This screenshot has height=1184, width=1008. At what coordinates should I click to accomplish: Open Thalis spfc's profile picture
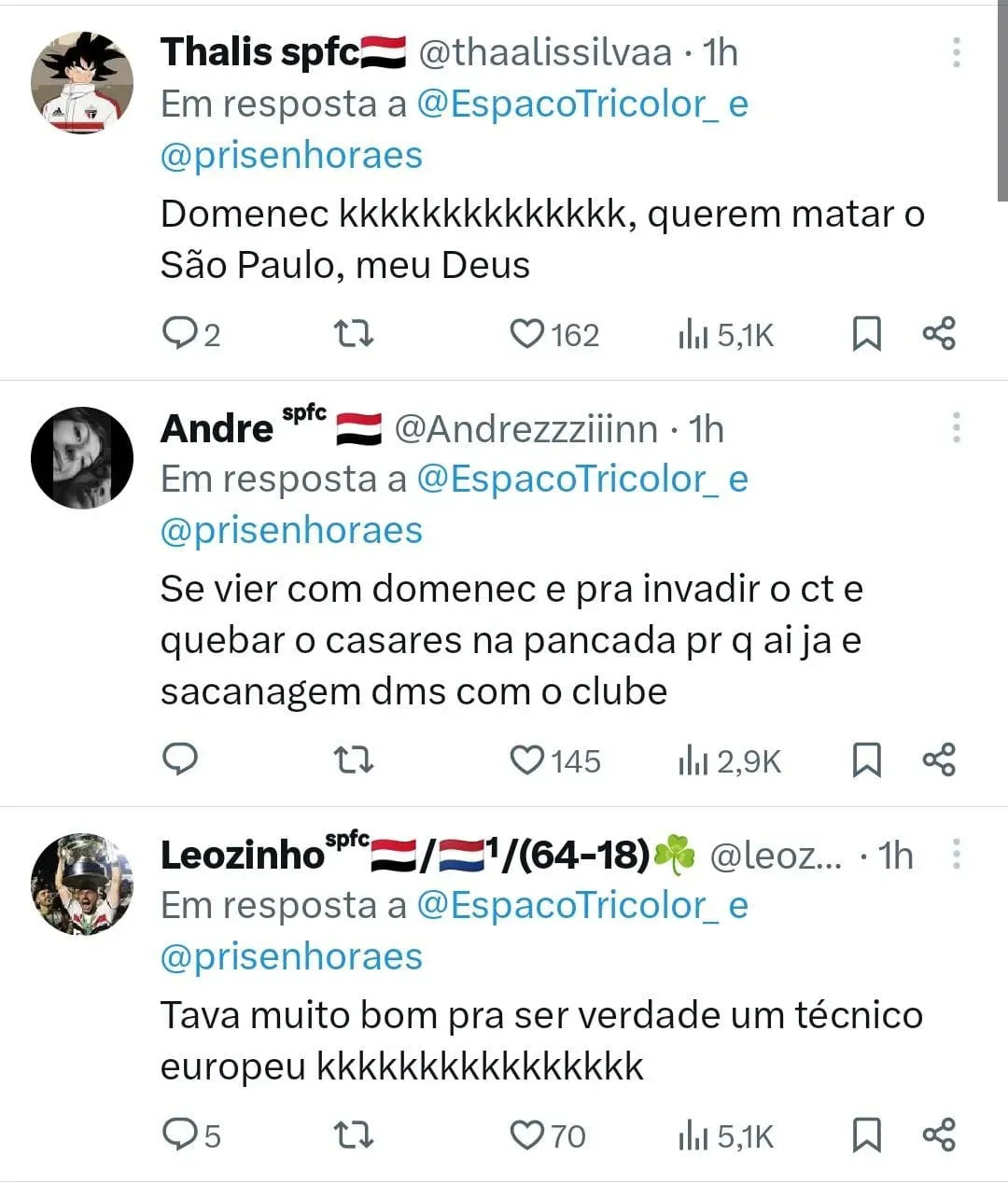[82, 83]
